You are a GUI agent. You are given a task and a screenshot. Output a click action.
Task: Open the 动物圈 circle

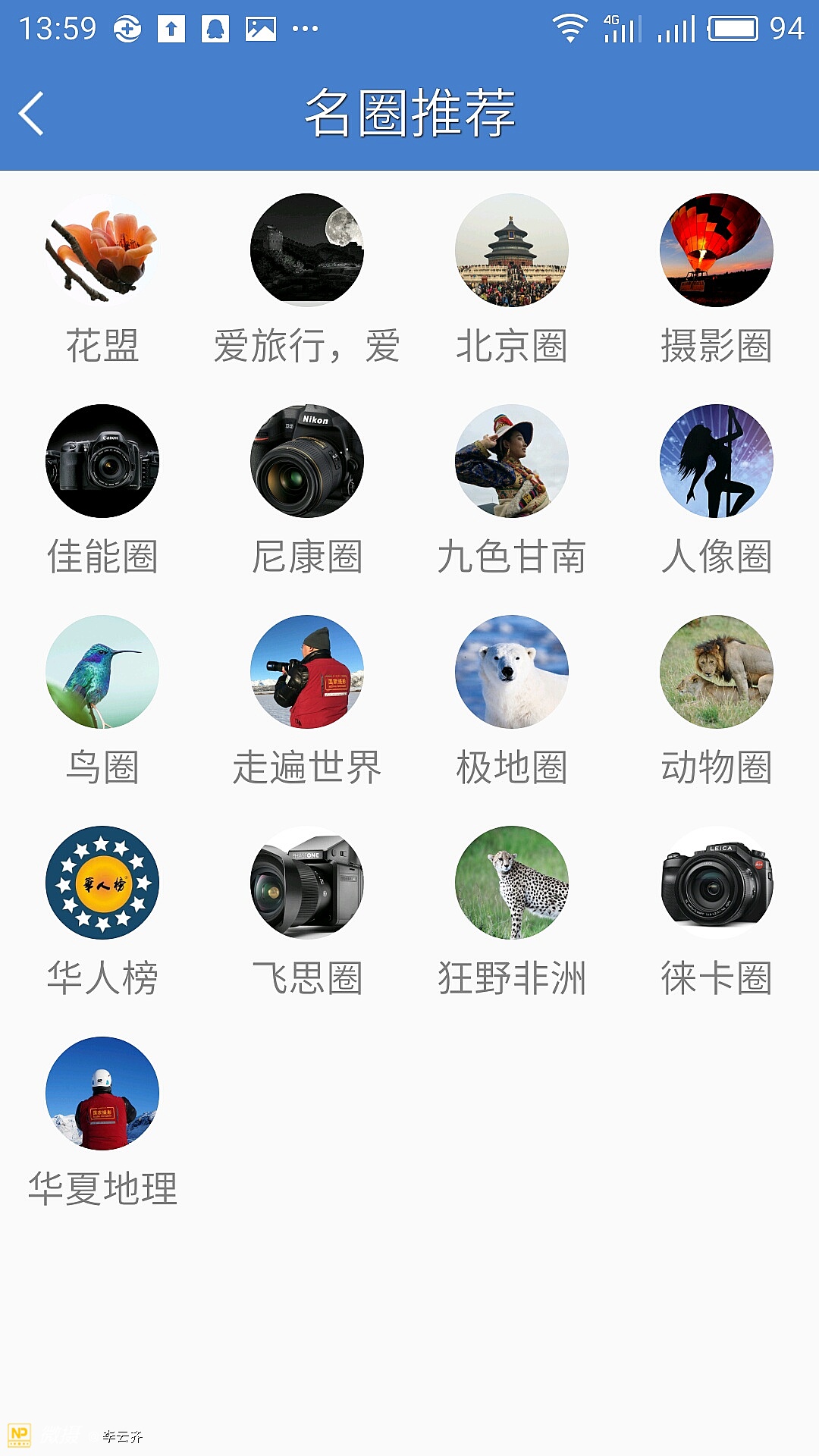[x=717, y=672]
